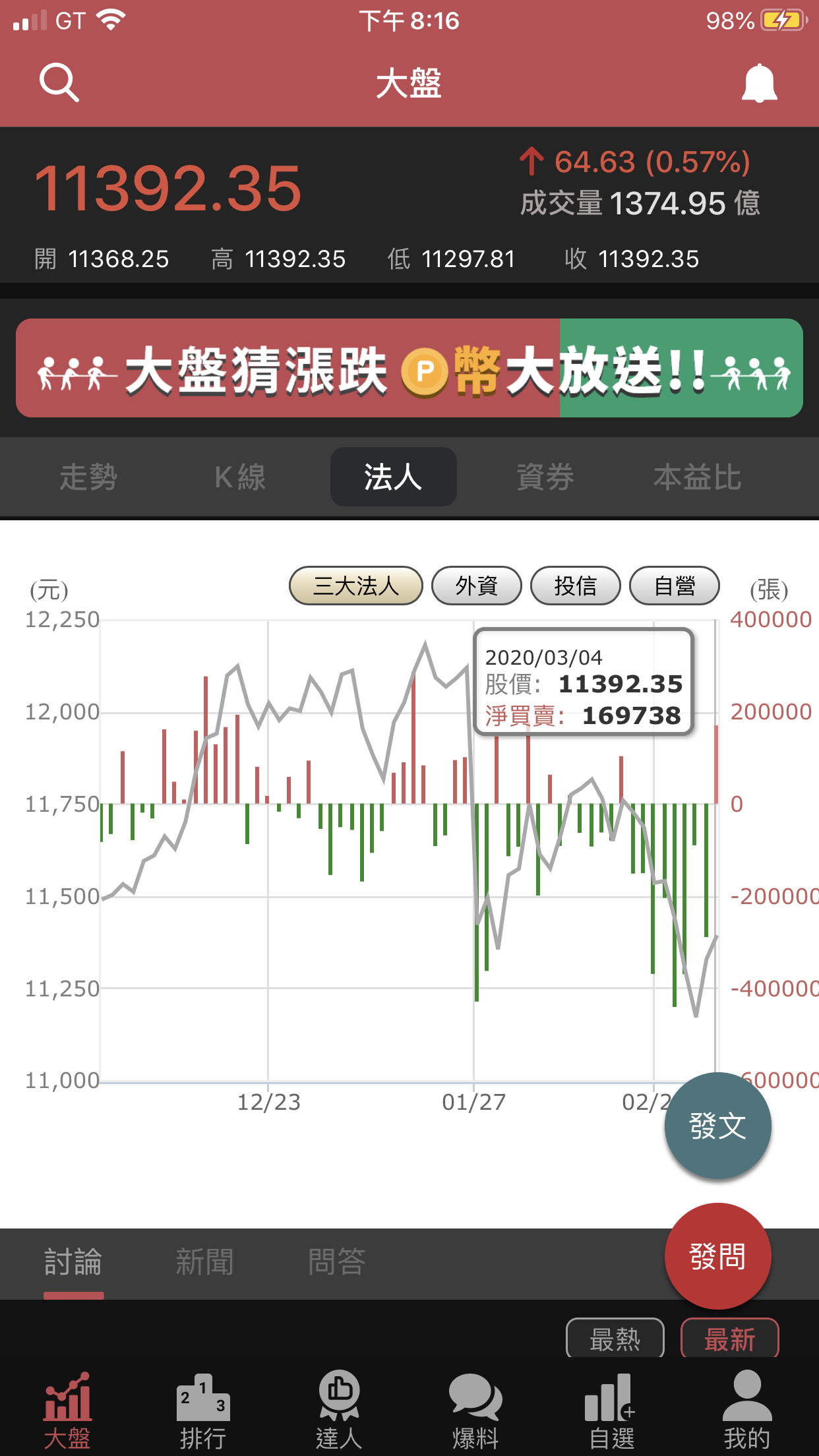This screenshot has width=819, height=1456.
Task: Sort discussions by 最新
Action: (729, 1339)
